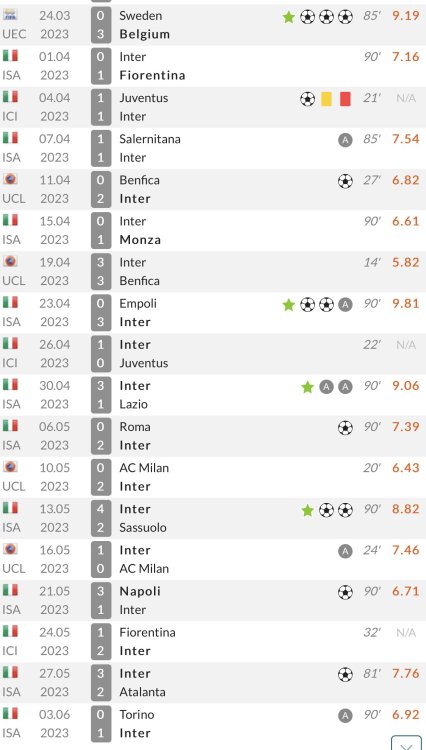
Task: Open the 24.05 Fiorentina vs Inter match
Action: tap(213, 642)
